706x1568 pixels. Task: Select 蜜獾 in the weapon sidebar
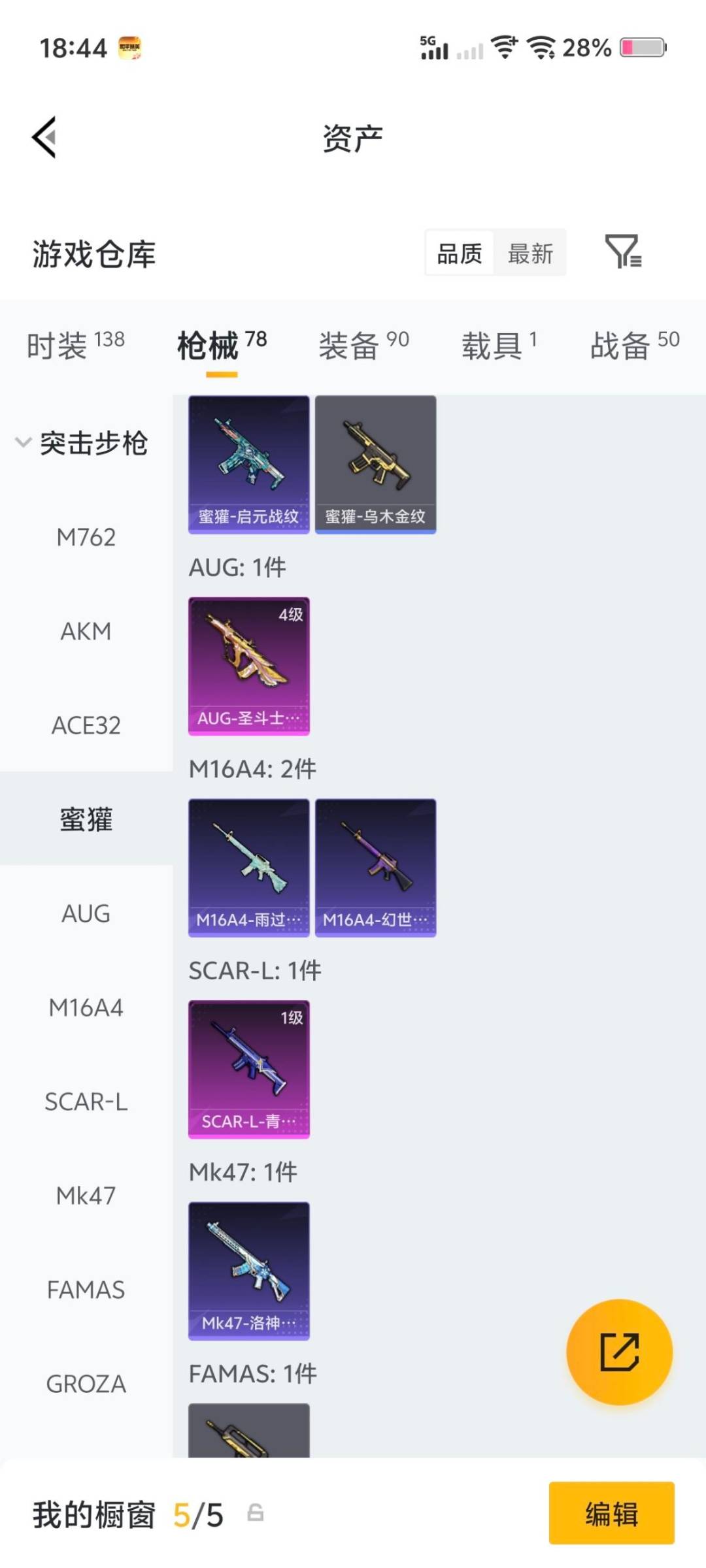tap(86, 820)
